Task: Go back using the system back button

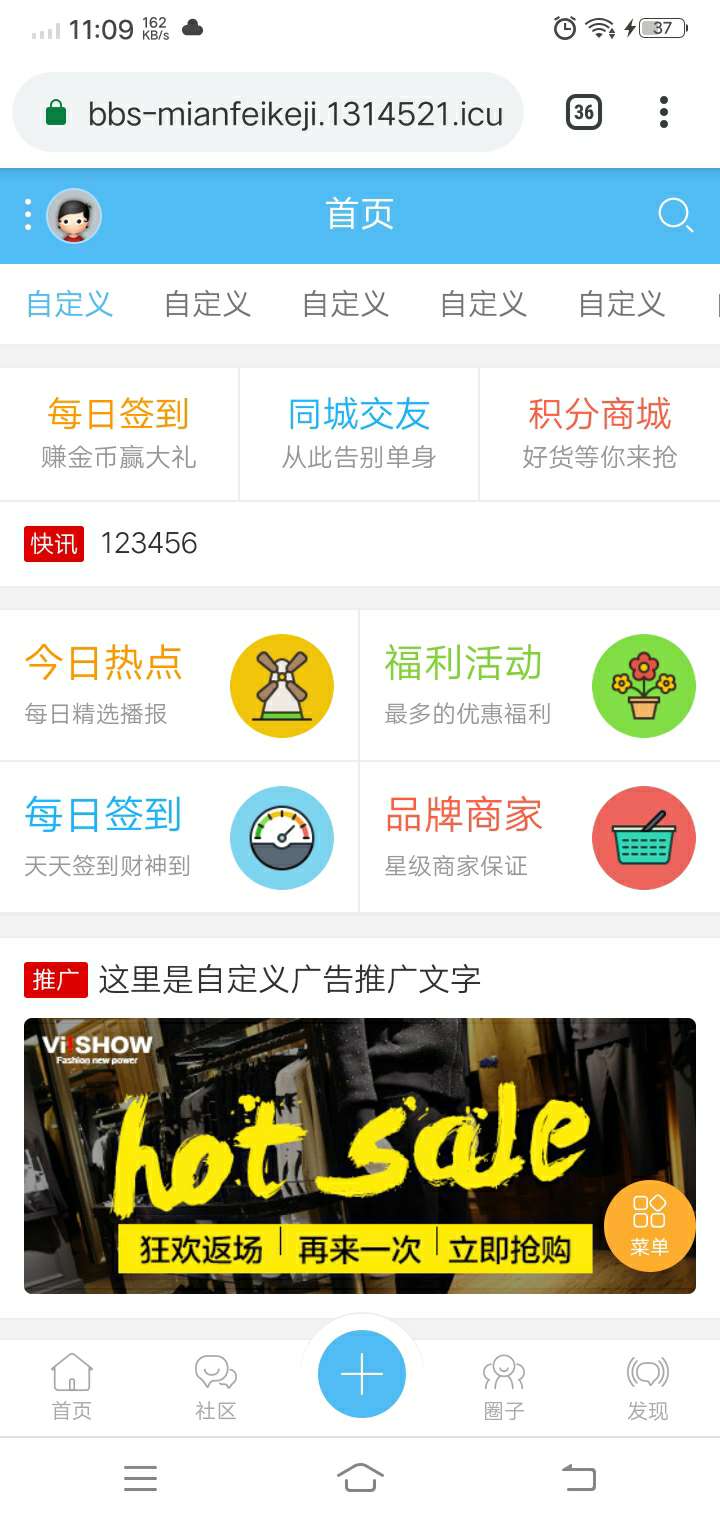Action: [x=578, y=1477]
